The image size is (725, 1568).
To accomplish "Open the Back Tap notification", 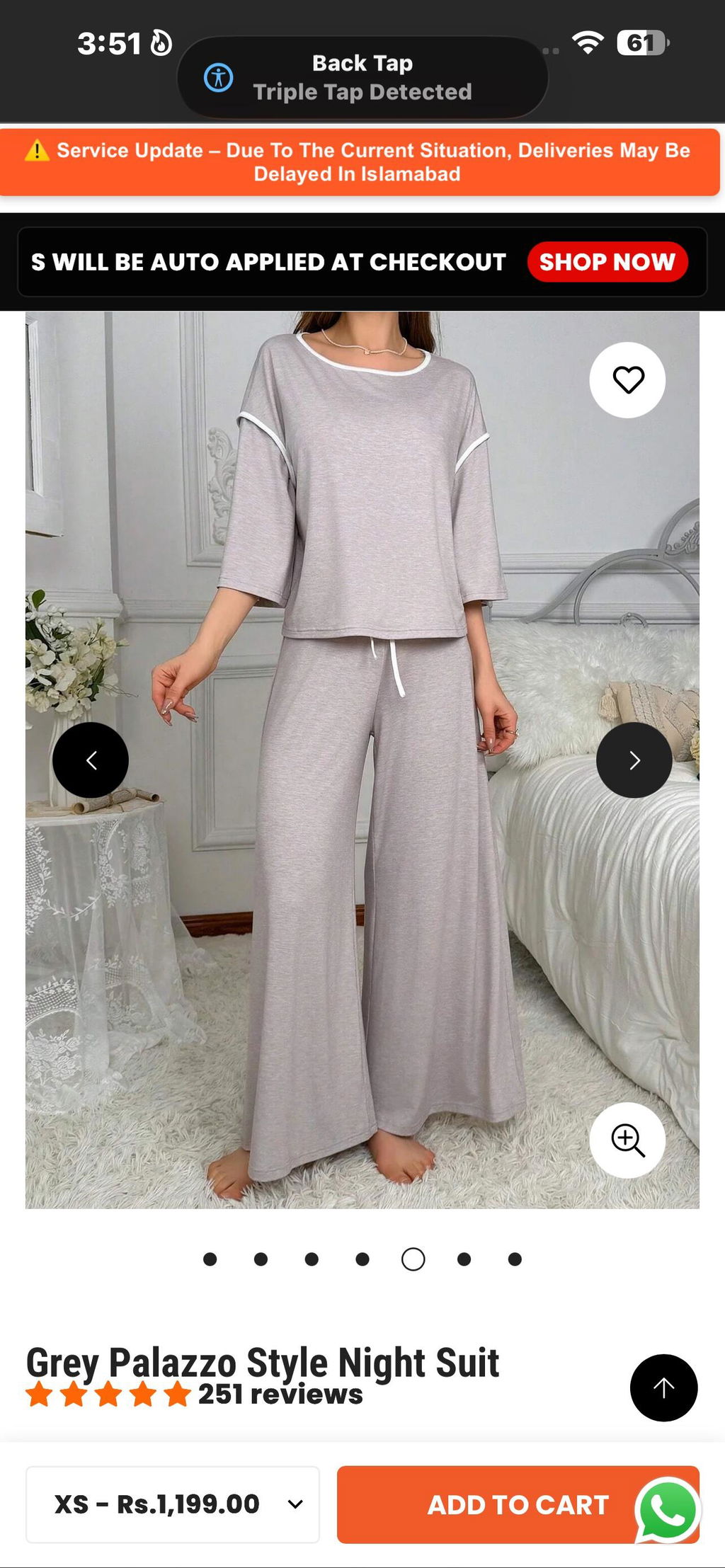I will (362, 77).
